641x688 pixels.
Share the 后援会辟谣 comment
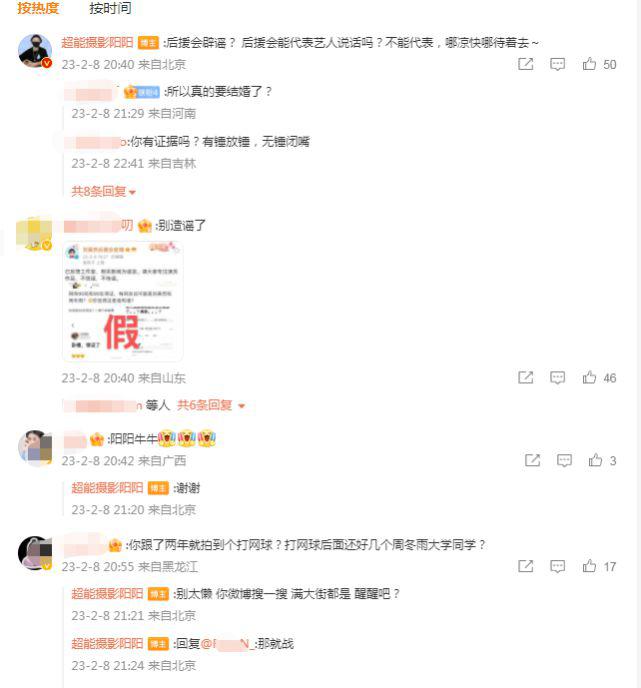526,64
